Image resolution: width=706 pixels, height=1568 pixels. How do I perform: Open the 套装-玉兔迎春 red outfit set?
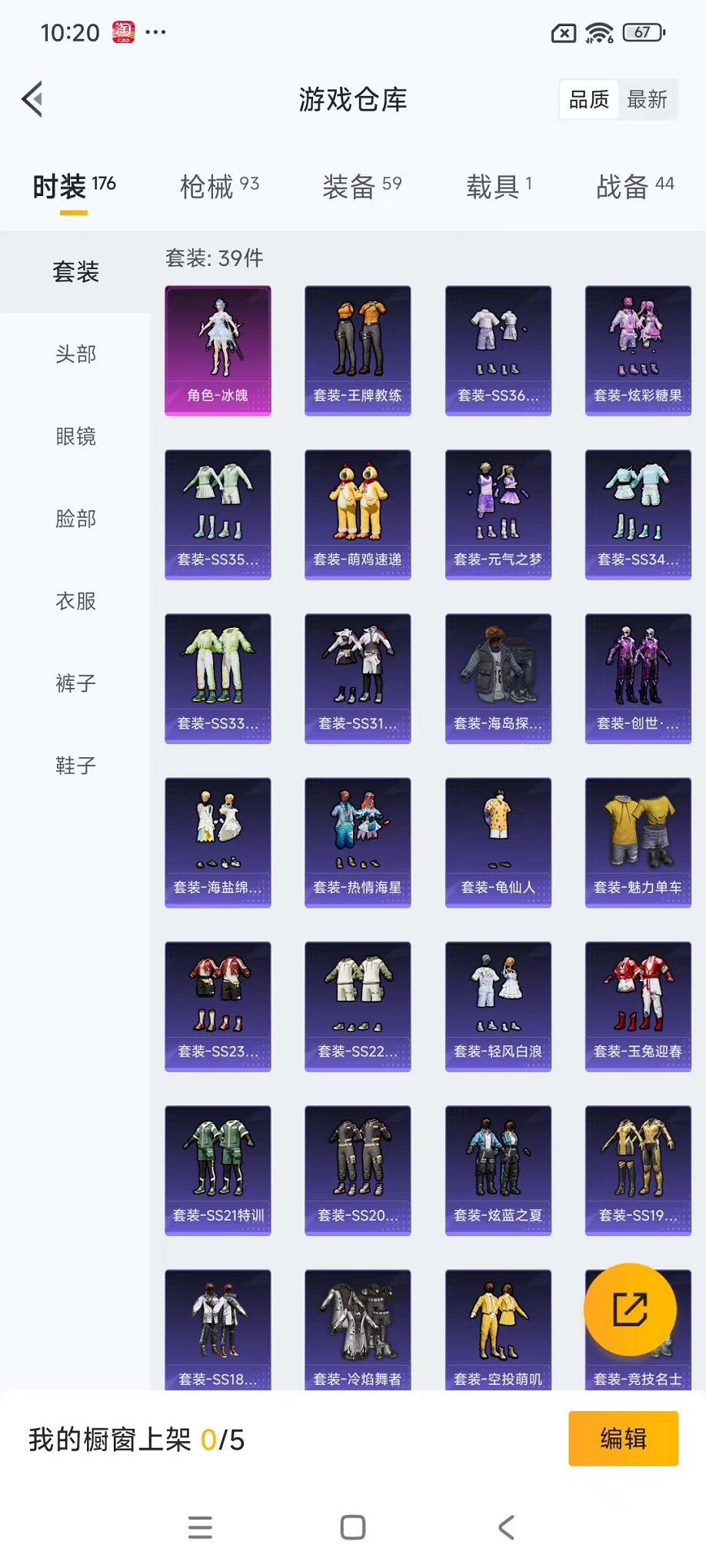coord(638,1005)
